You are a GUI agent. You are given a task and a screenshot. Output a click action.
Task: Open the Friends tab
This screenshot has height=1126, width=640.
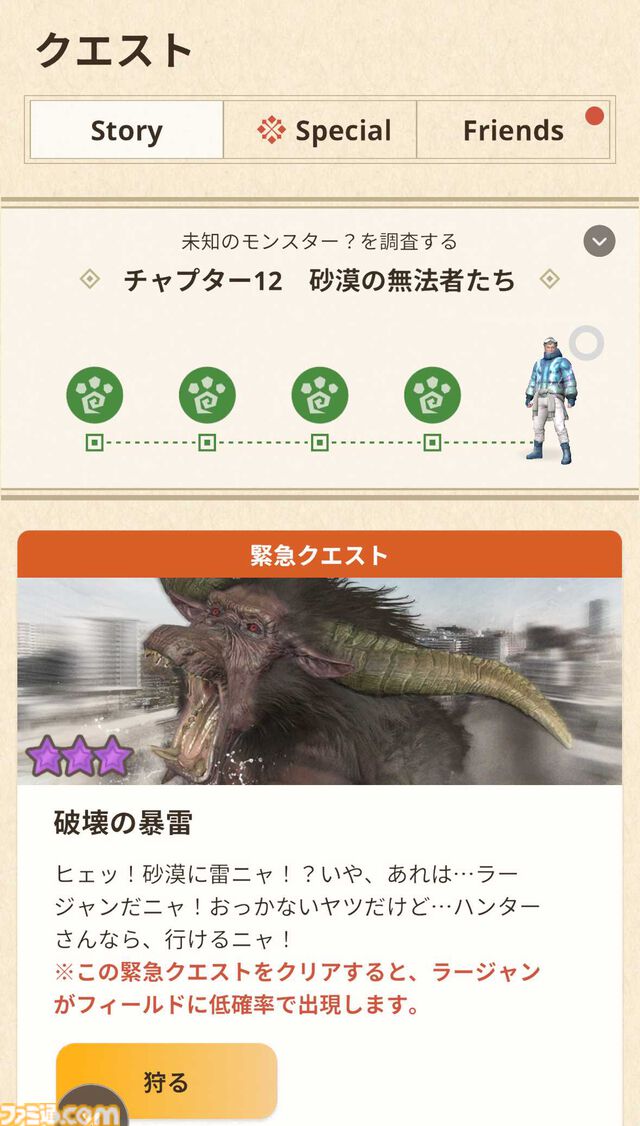coord(513,130)
